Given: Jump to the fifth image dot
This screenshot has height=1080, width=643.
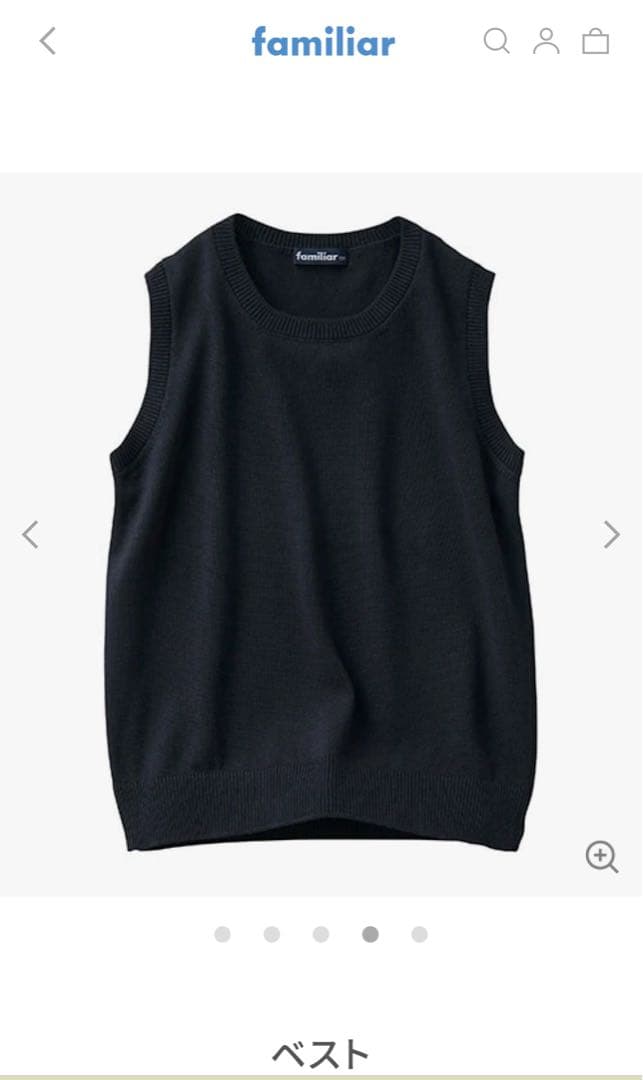Looking at the screenshot, I should pos(419,934).
